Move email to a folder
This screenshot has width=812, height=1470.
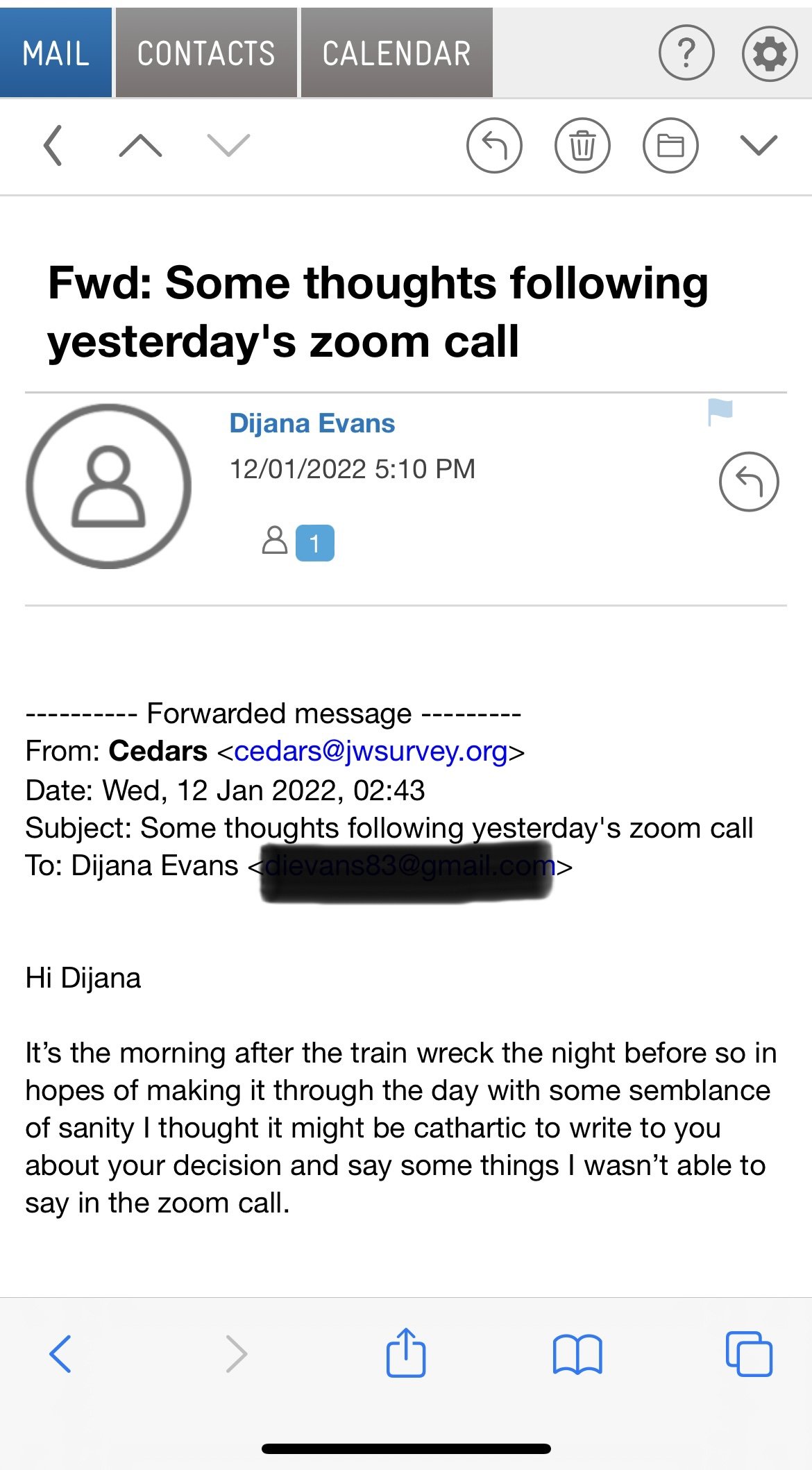[670, 145]
